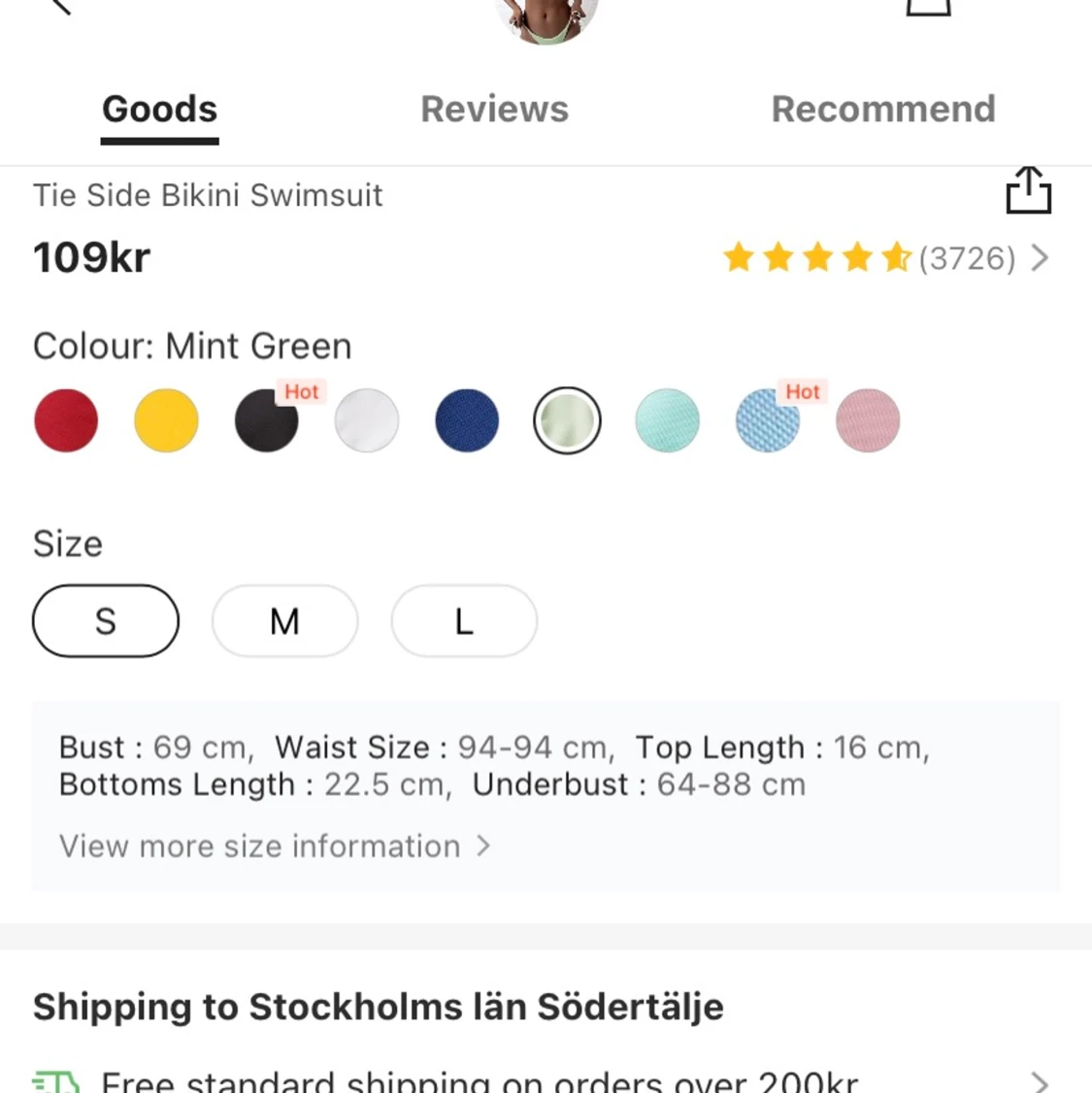Switch to the Recommend tab
Screen dimensions: 1092x1093
(883, 109)
